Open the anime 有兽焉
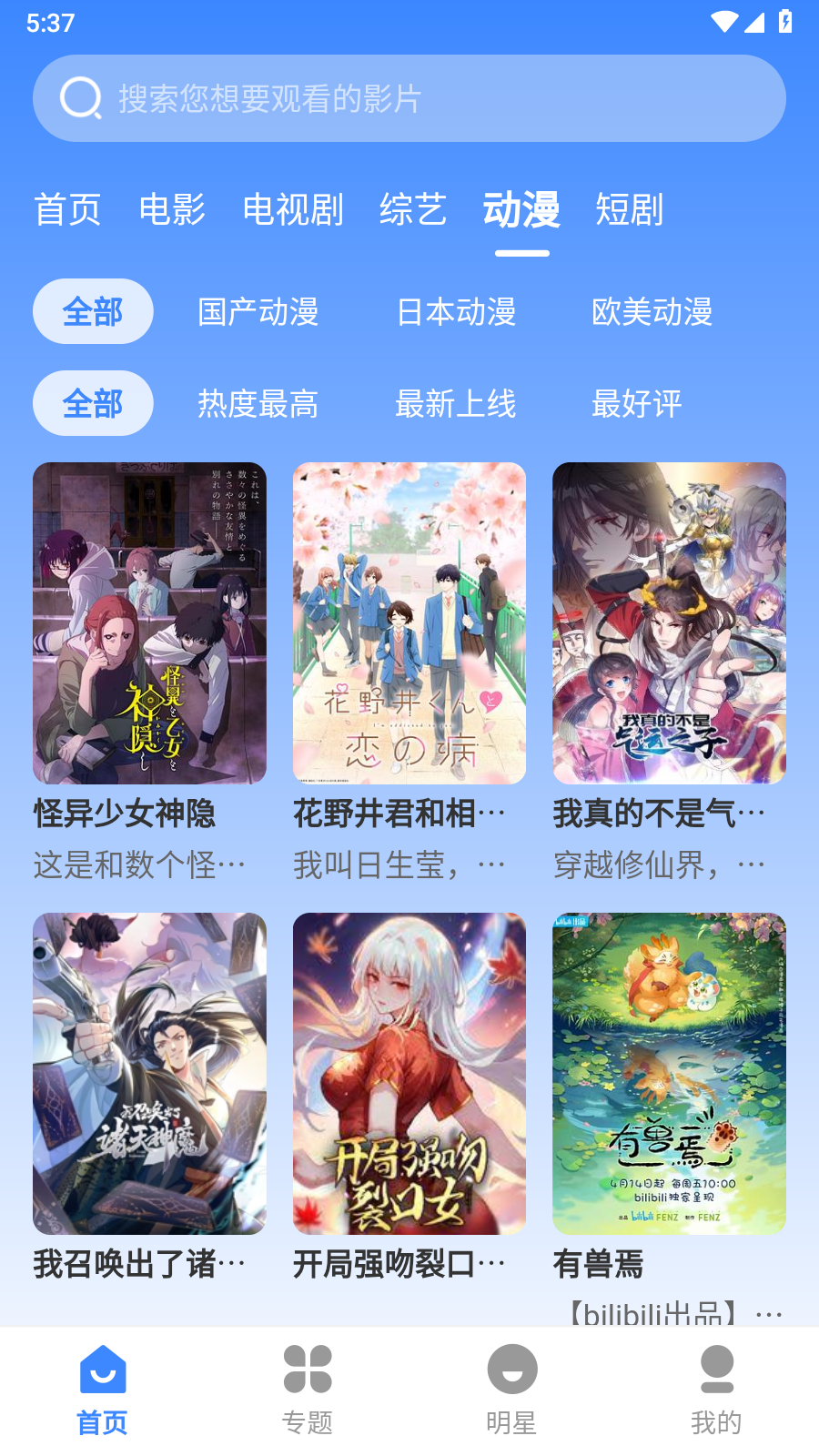Screen dimensions: 819x1456 coord(669,1074)
